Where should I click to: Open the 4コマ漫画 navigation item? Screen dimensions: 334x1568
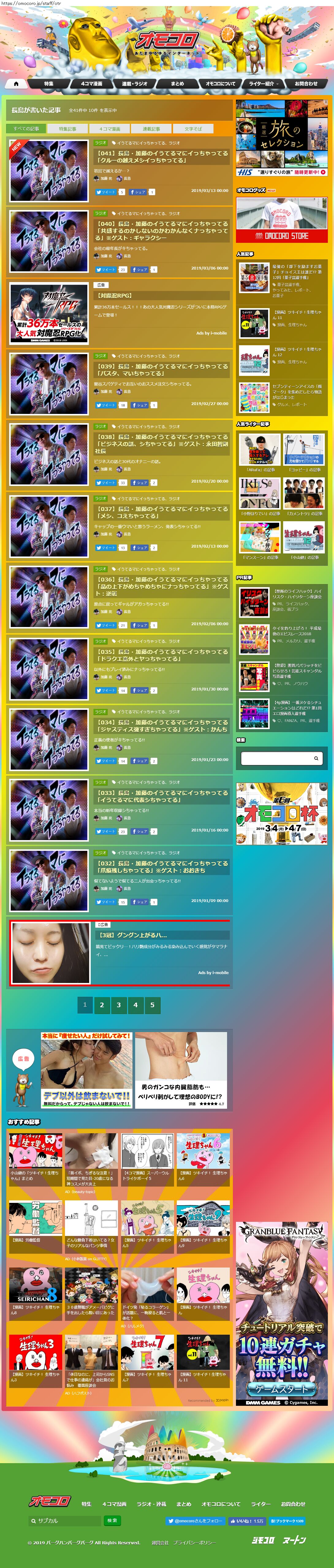[92, 84]
